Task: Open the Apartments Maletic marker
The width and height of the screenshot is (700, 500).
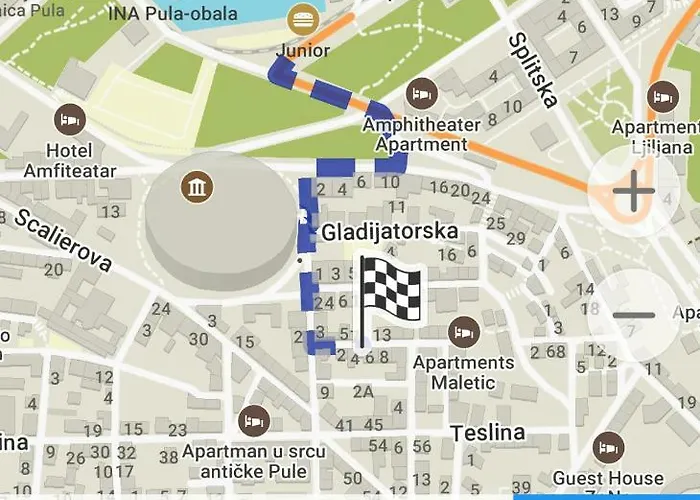Action: click(462, 332)
